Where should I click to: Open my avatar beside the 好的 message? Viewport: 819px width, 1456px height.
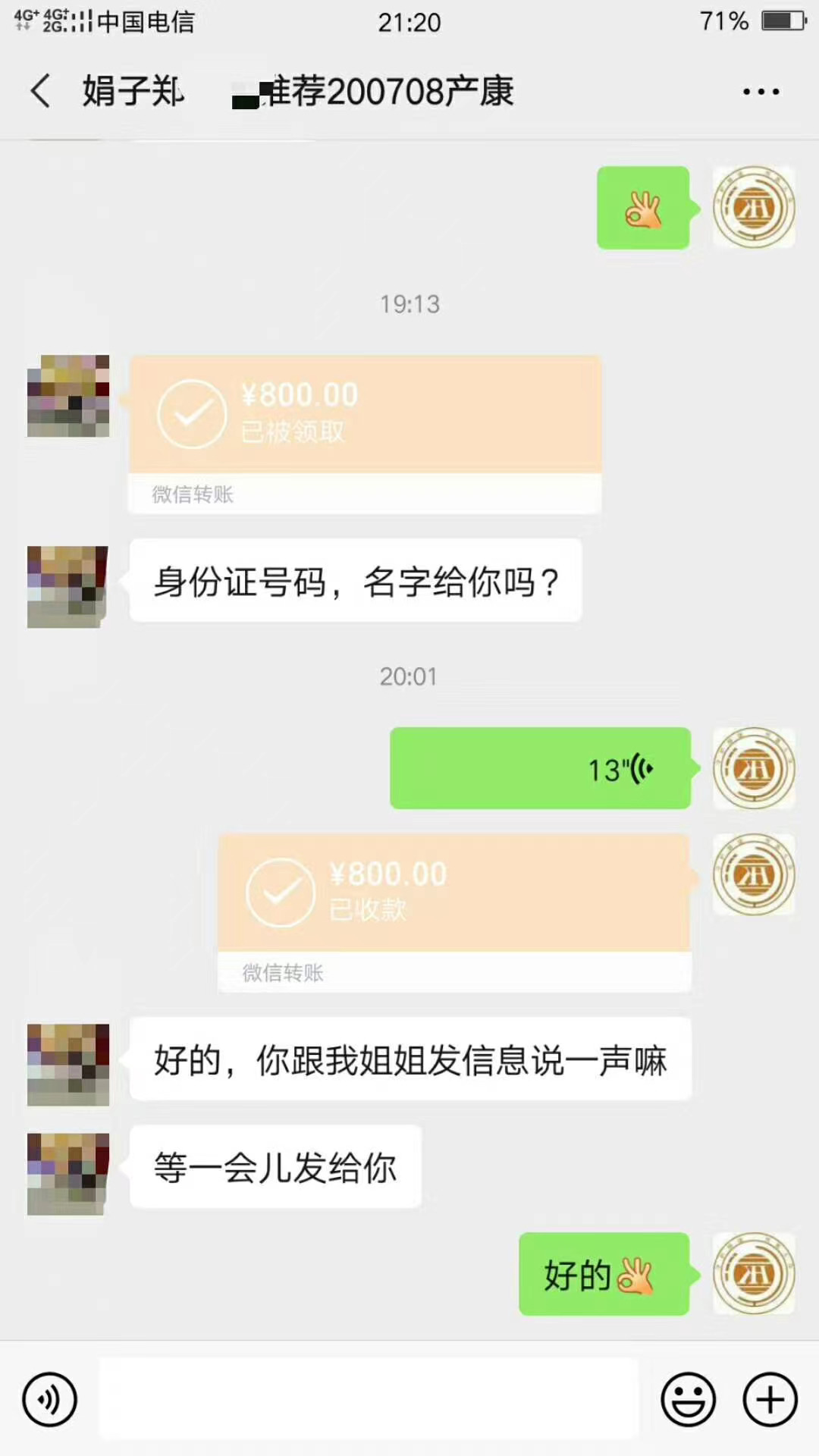pyautogui.click(x=754, y=1273)
